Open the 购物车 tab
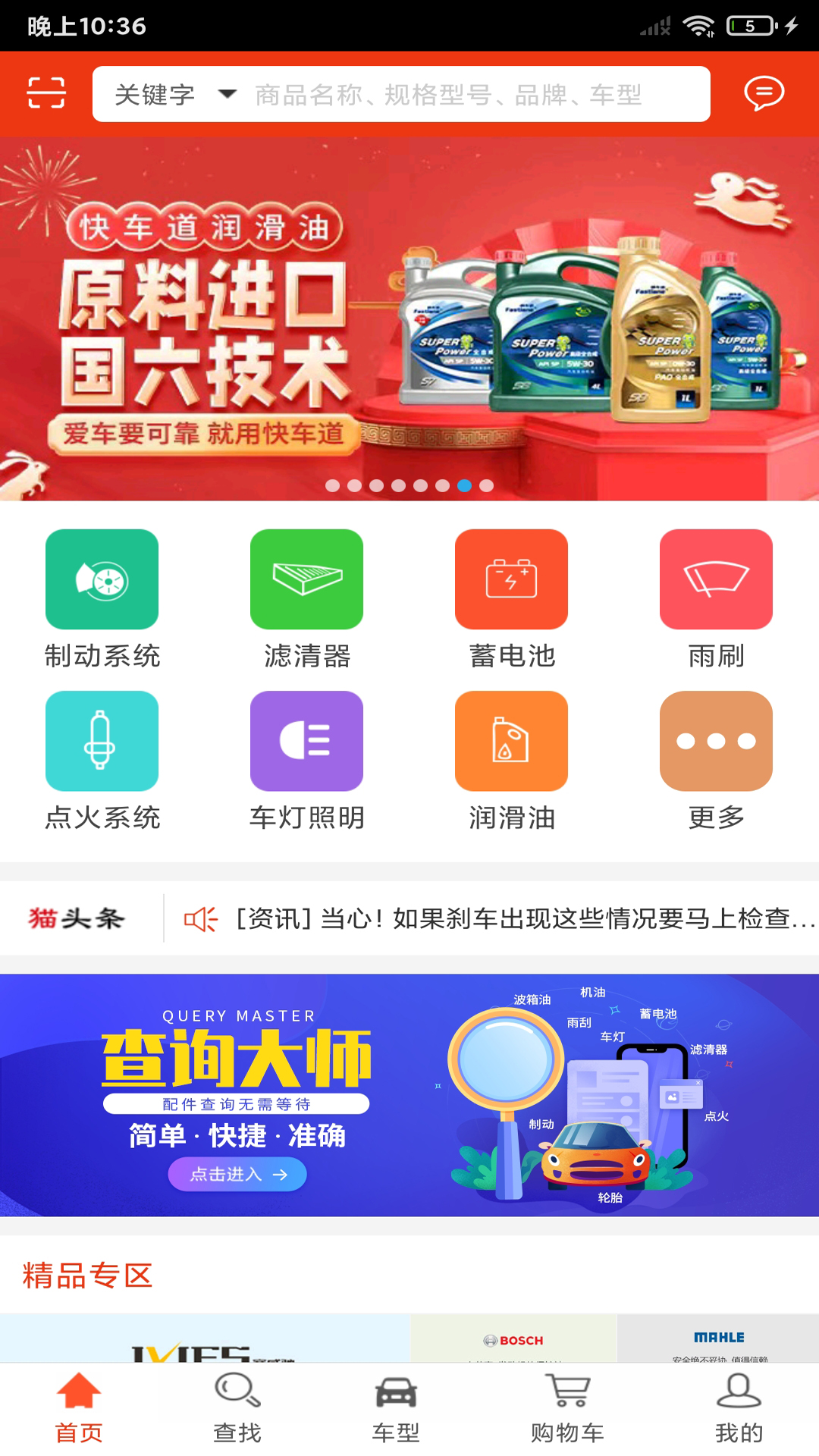This screenshot has height=1456, width=819. [568, 1410]
